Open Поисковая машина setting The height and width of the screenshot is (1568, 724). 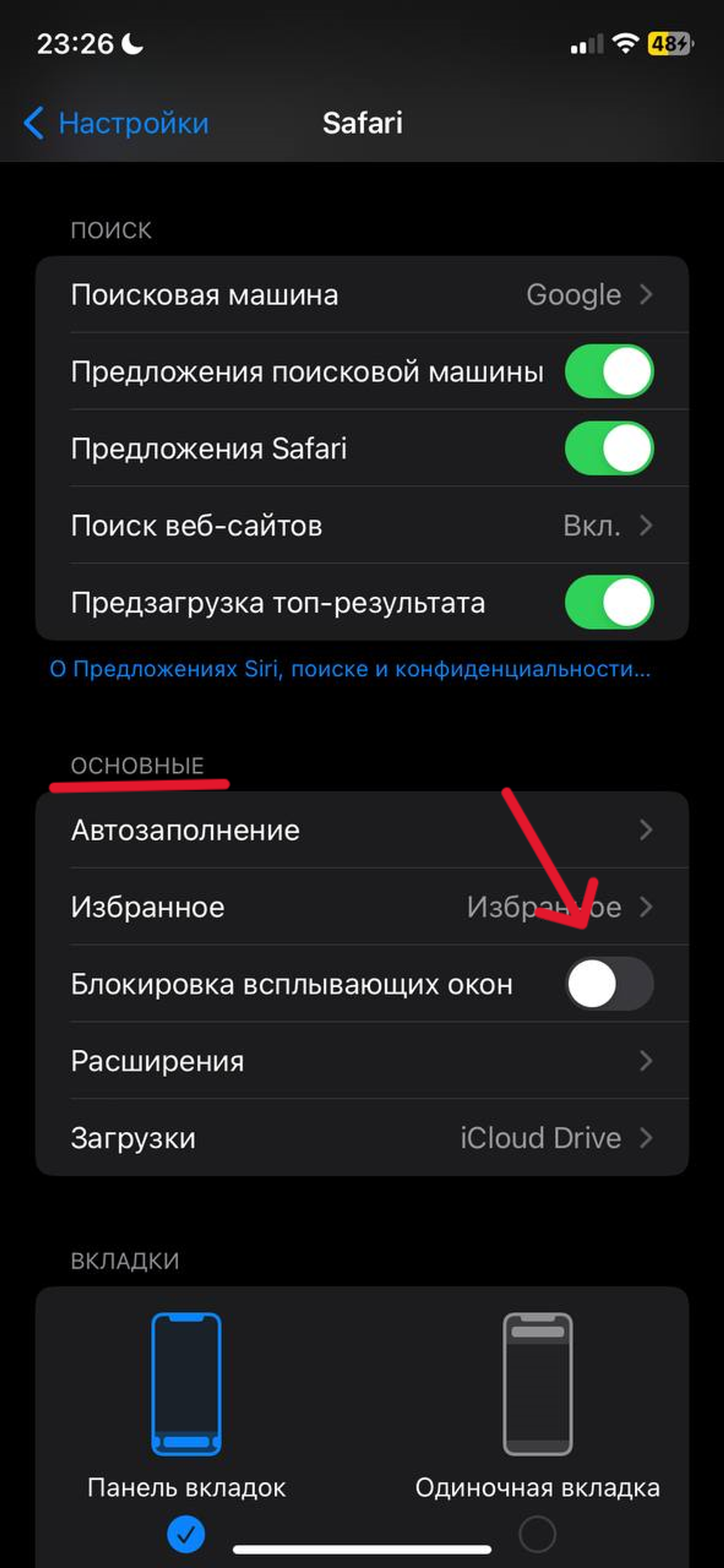point(362,295)
